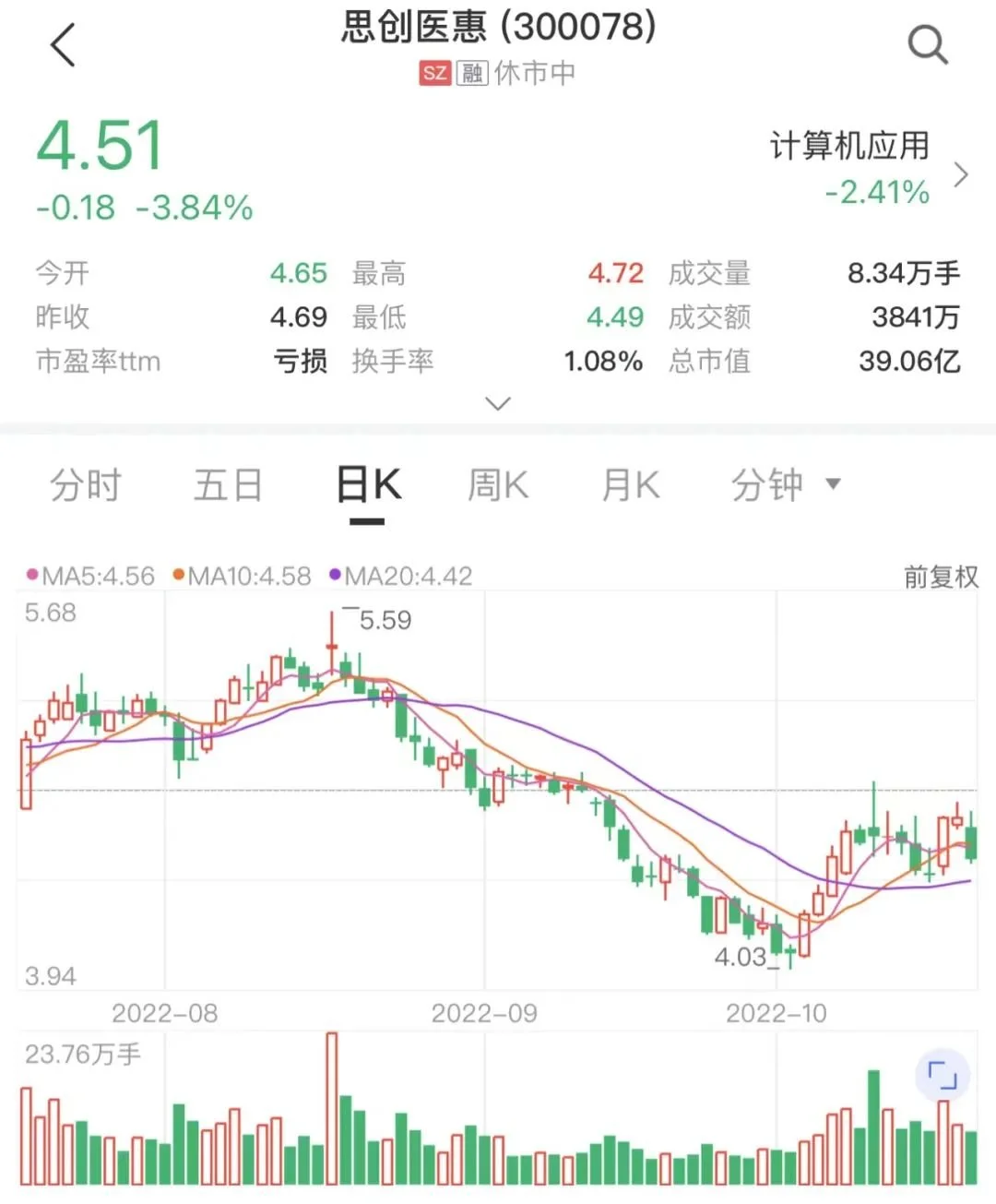The height and width of the screenshot is (1204, 996).
Task: Switch to the 周K weekly chart tab
Action: (x=497, y=484)
